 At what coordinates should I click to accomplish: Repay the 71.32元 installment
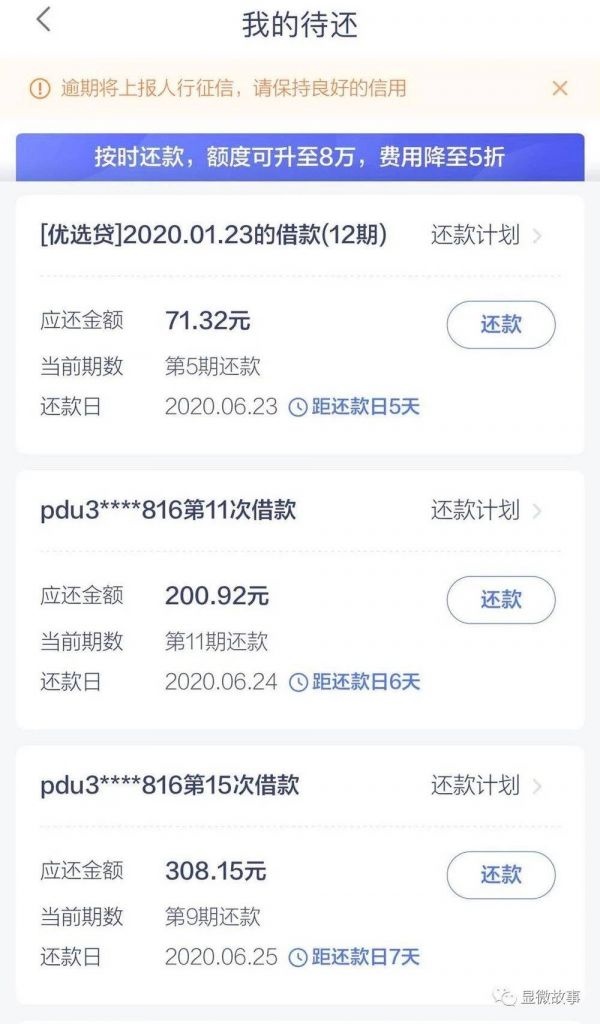(x=500, y=325)
